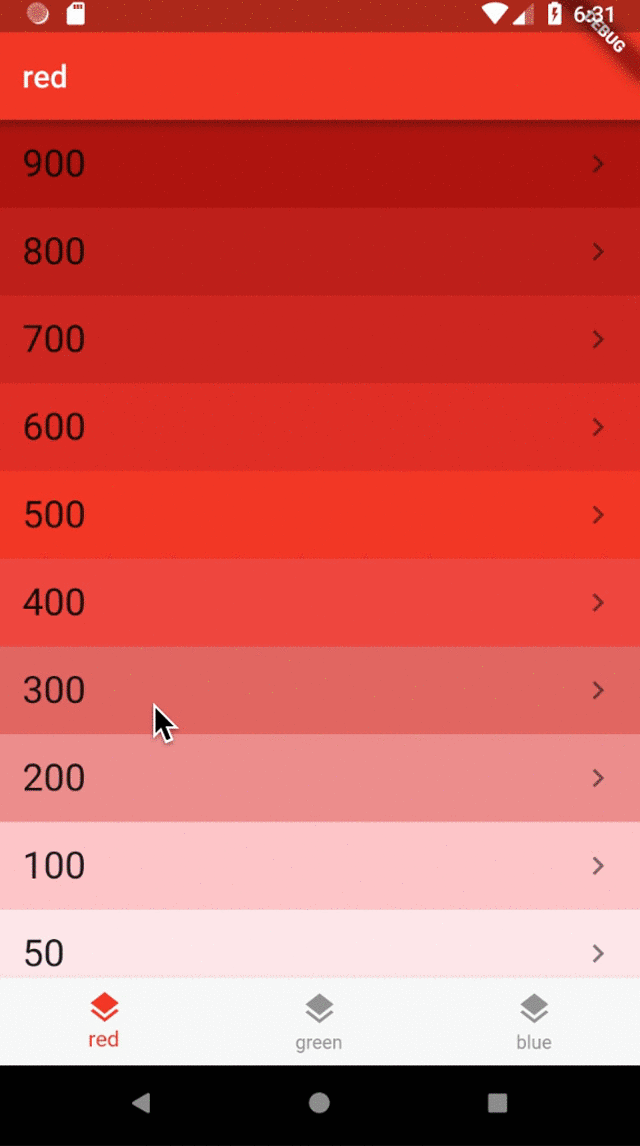Open the 300 shade row
The image size is (640, 1146).
click(x=320, y=690)
